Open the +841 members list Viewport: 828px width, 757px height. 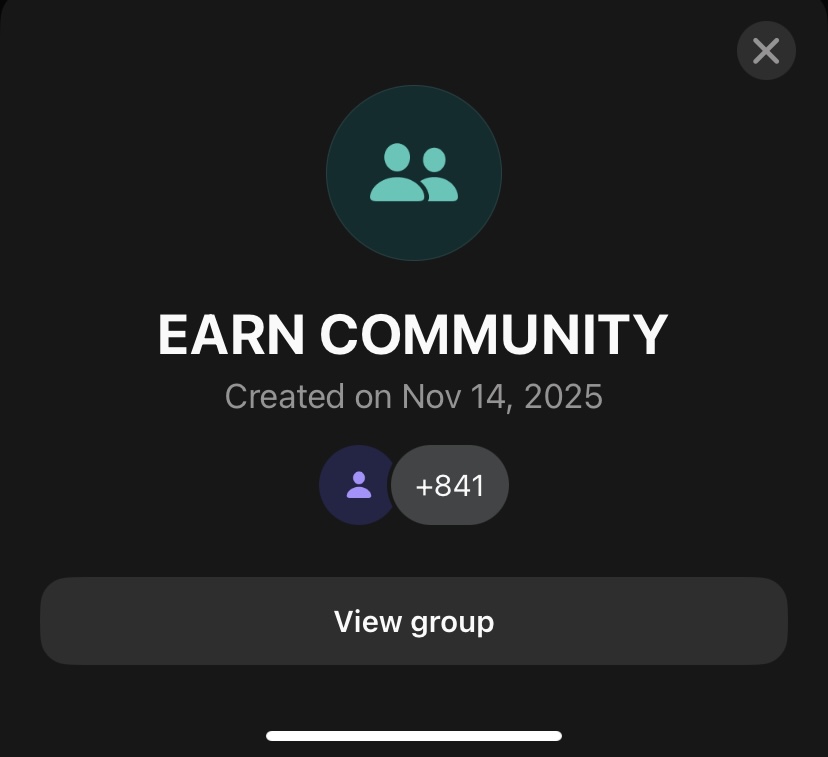tap(450, 486)
